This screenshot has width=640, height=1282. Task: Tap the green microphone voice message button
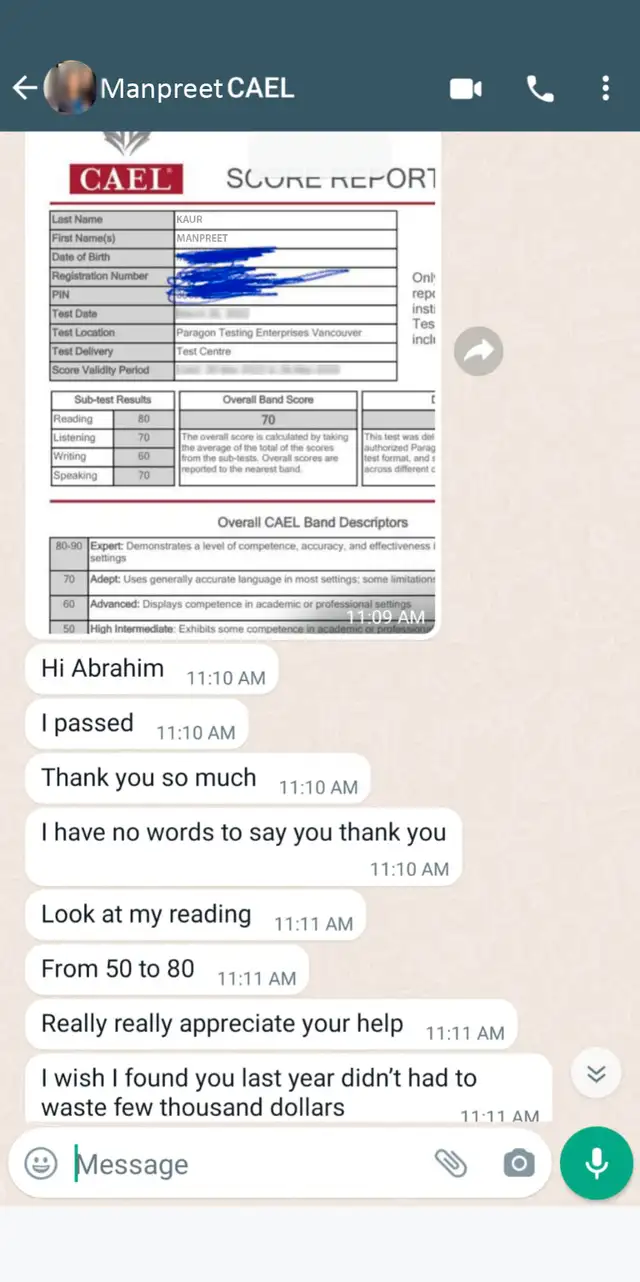(x=596, y=1163)
